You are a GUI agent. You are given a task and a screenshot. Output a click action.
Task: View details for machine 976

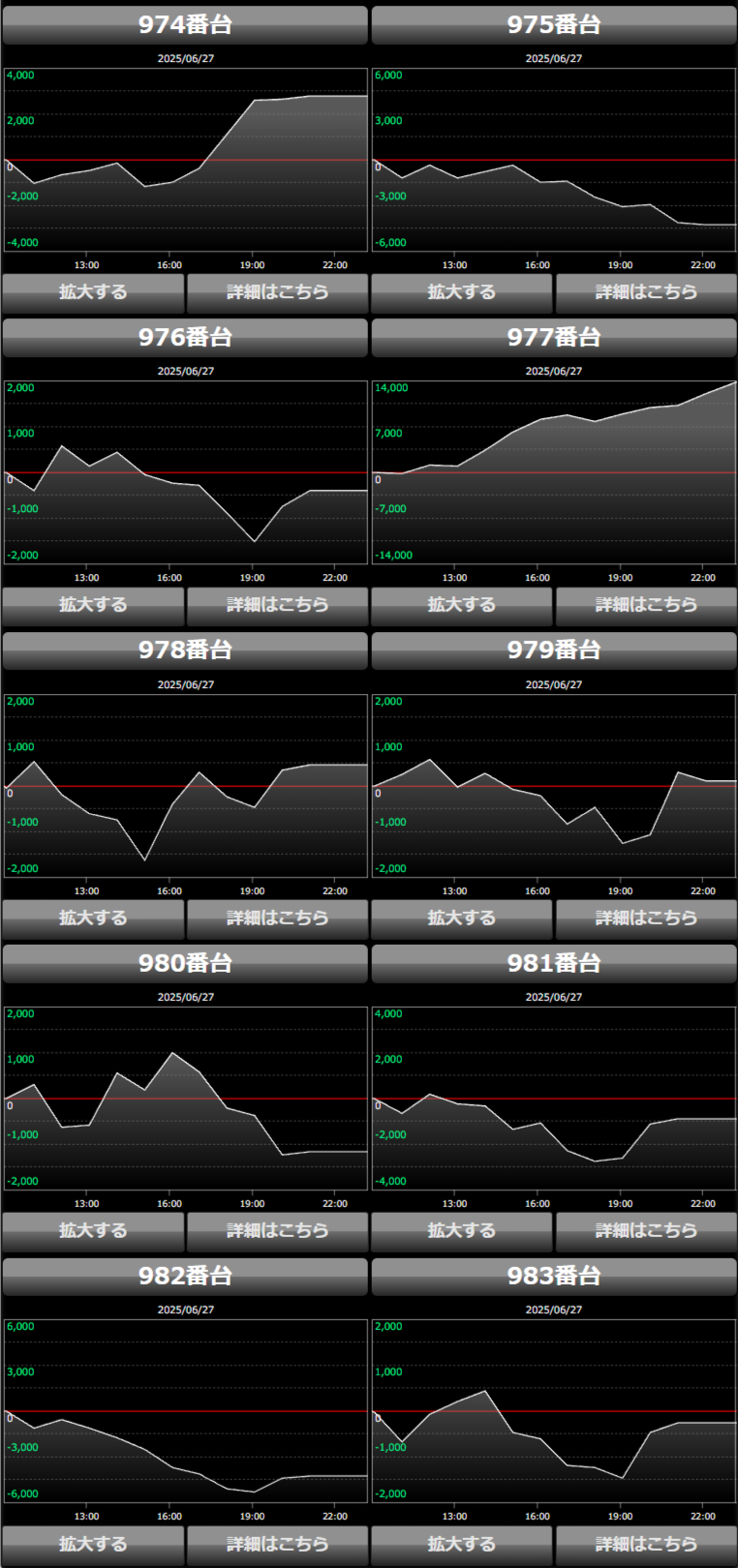[x=277, y=605]
